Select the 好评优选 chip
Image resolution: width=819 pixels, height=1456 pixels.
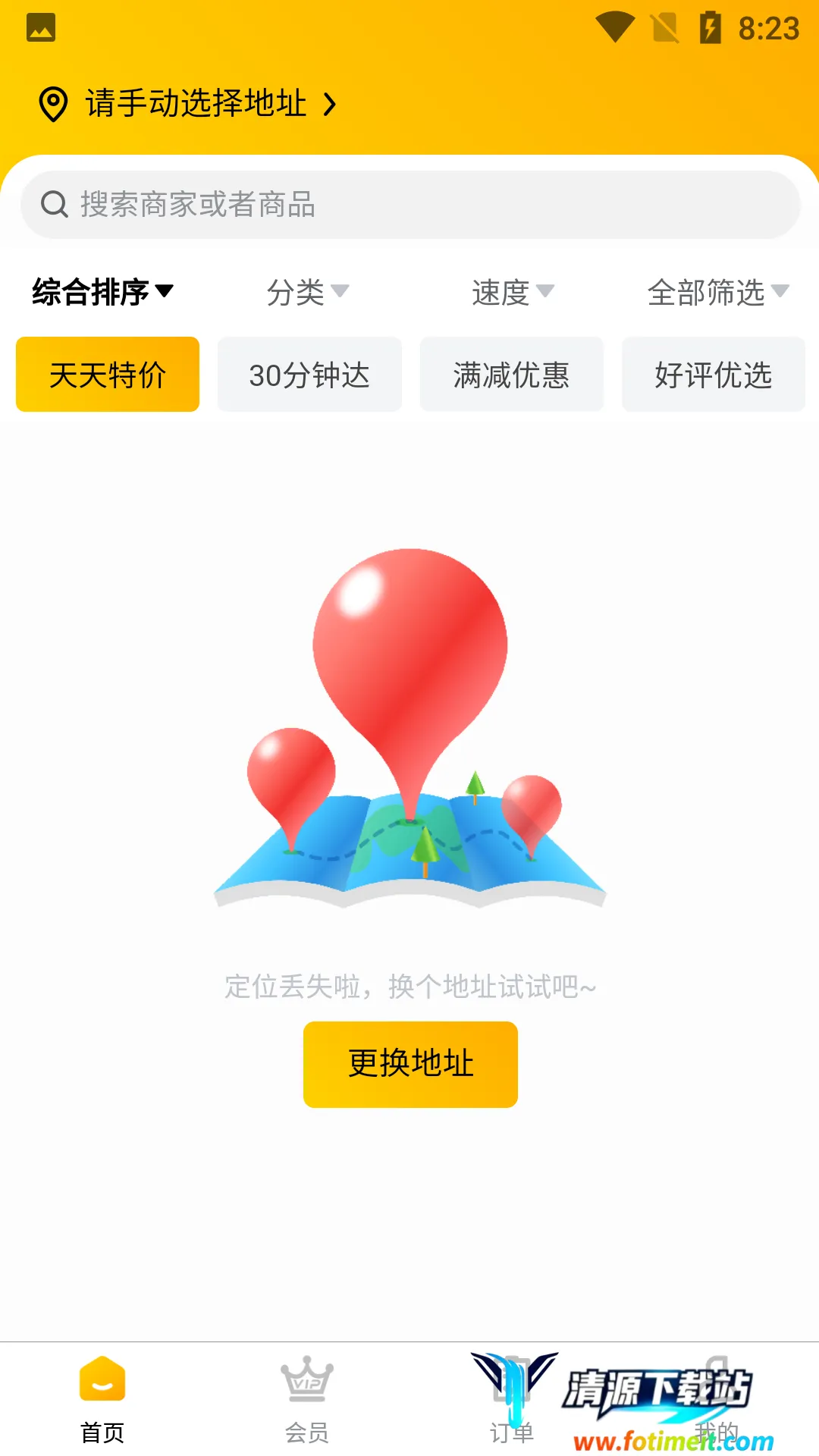(714, 375)
